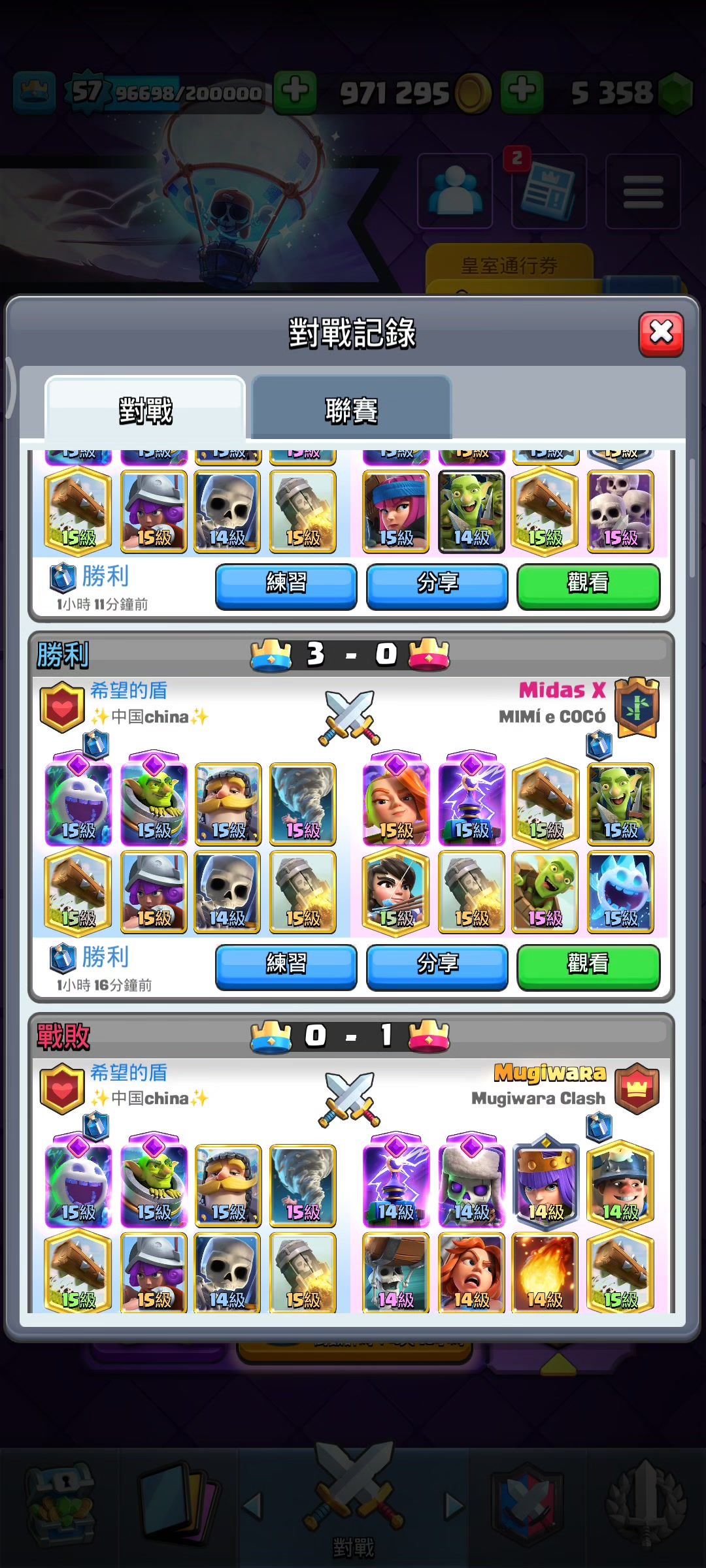
Task: Switch to the 聯賽 tab
Action: pyautogui.click(x=352, y=410)
